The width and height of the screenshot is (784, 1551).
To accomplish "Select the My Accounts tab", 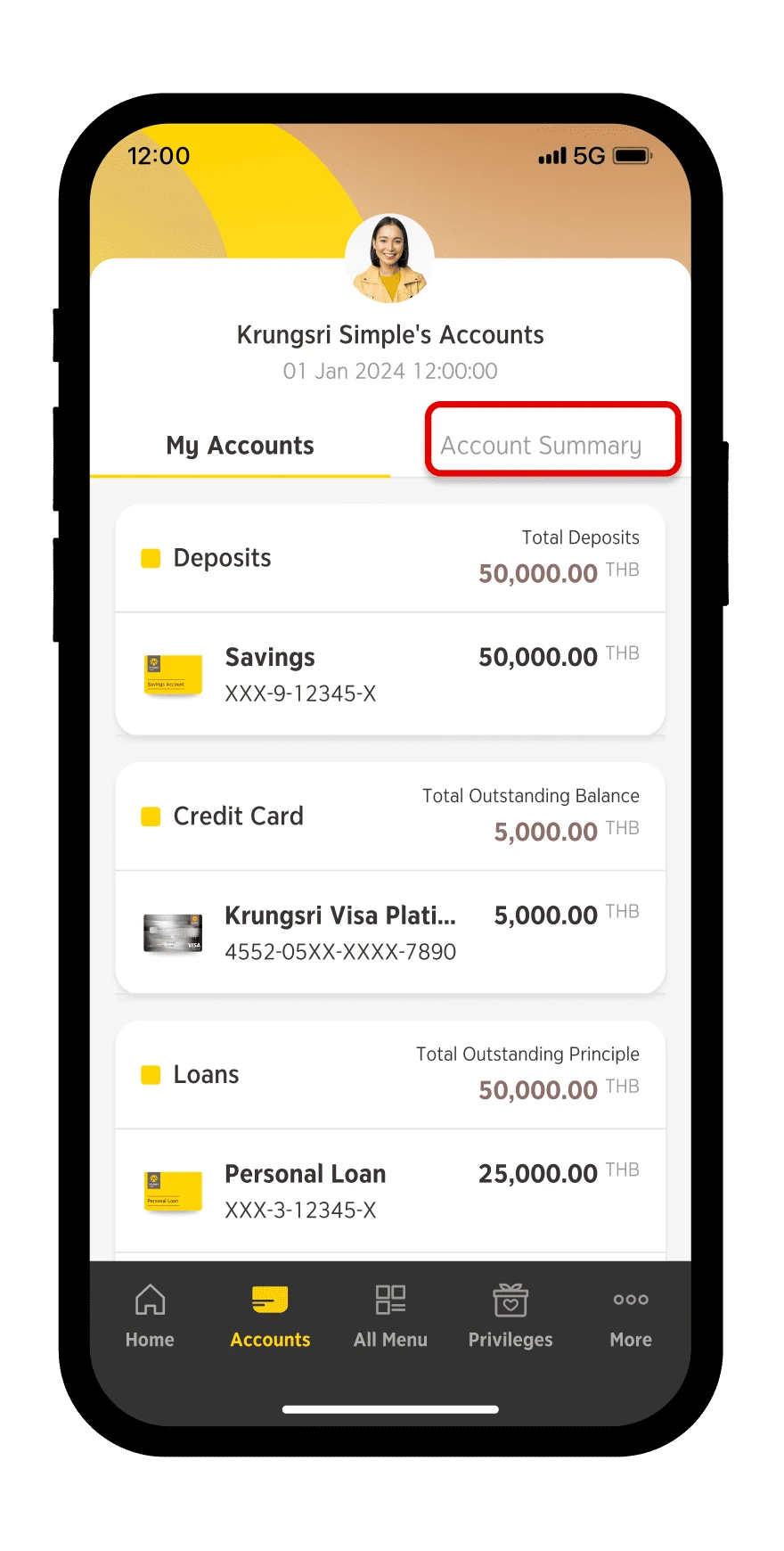I will pos(240,445).
